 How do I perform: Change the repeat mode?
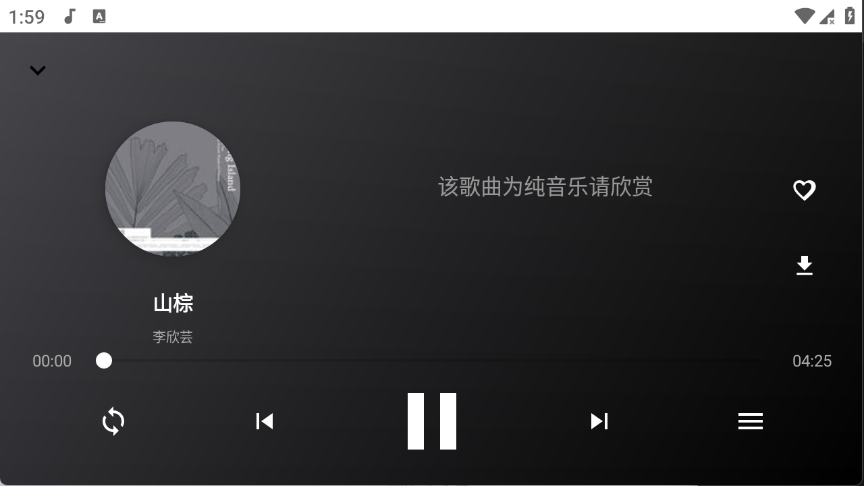click(x=114, y=421)
